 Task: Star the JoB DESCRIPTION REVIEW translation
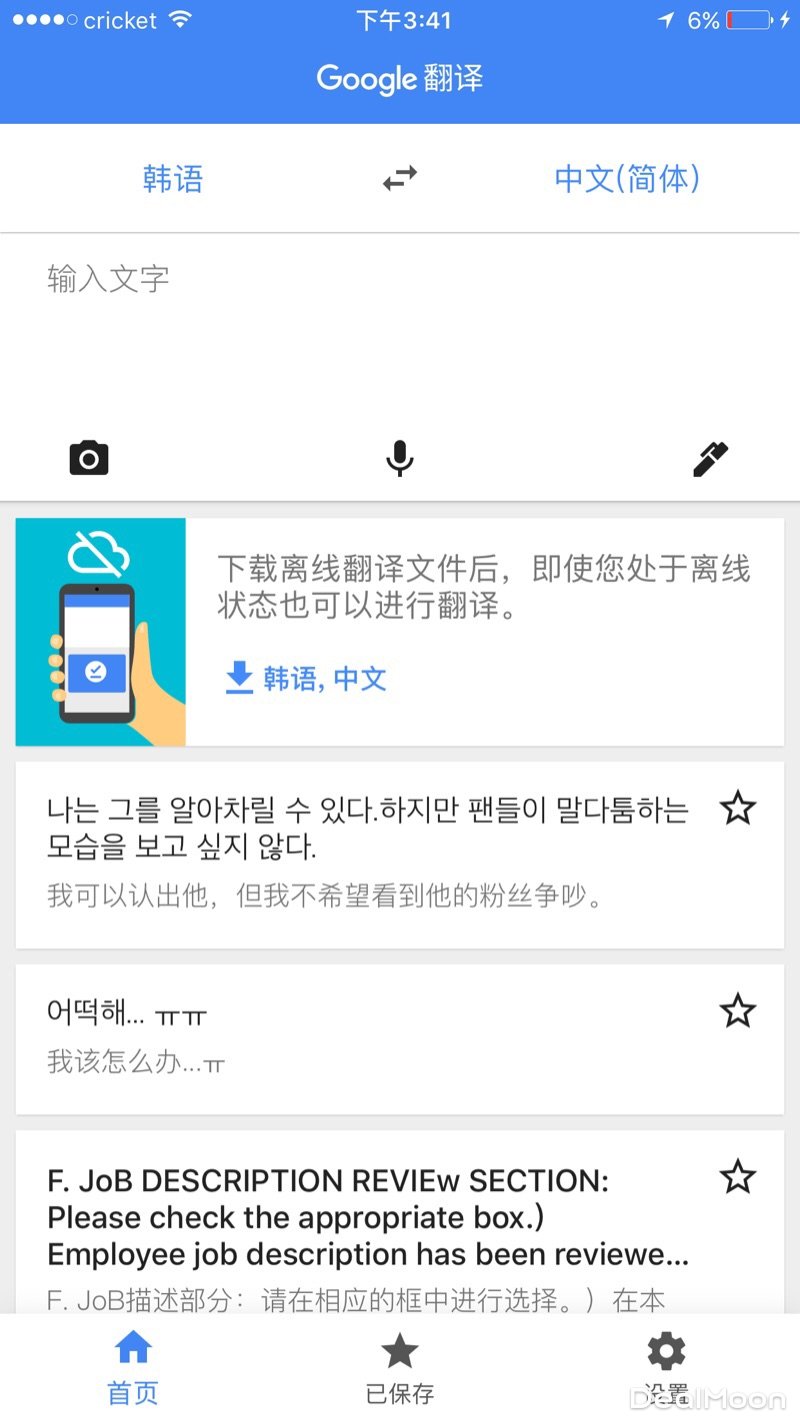tap(738, 1177)
